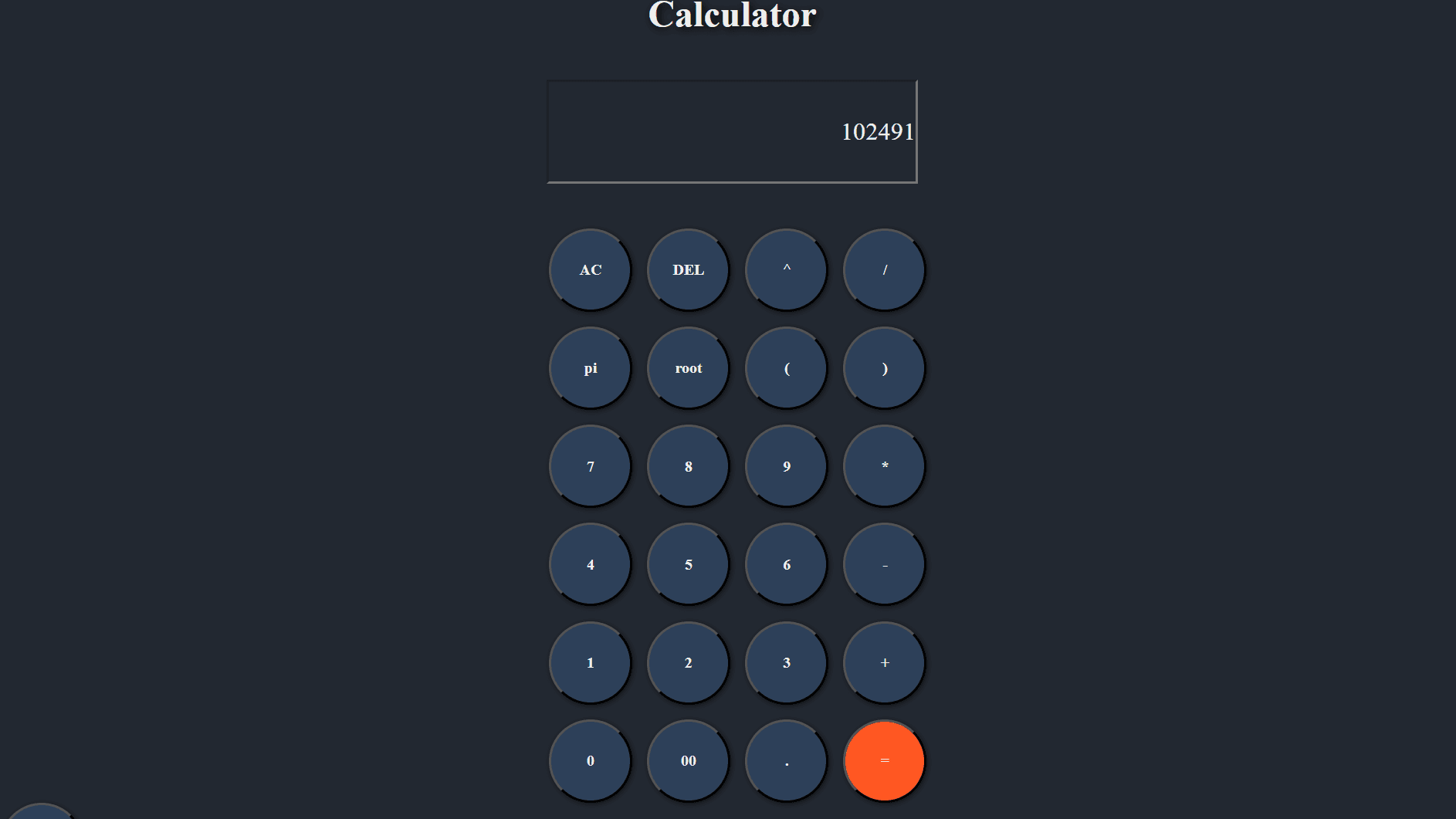Apply the root function

point(688,367)
